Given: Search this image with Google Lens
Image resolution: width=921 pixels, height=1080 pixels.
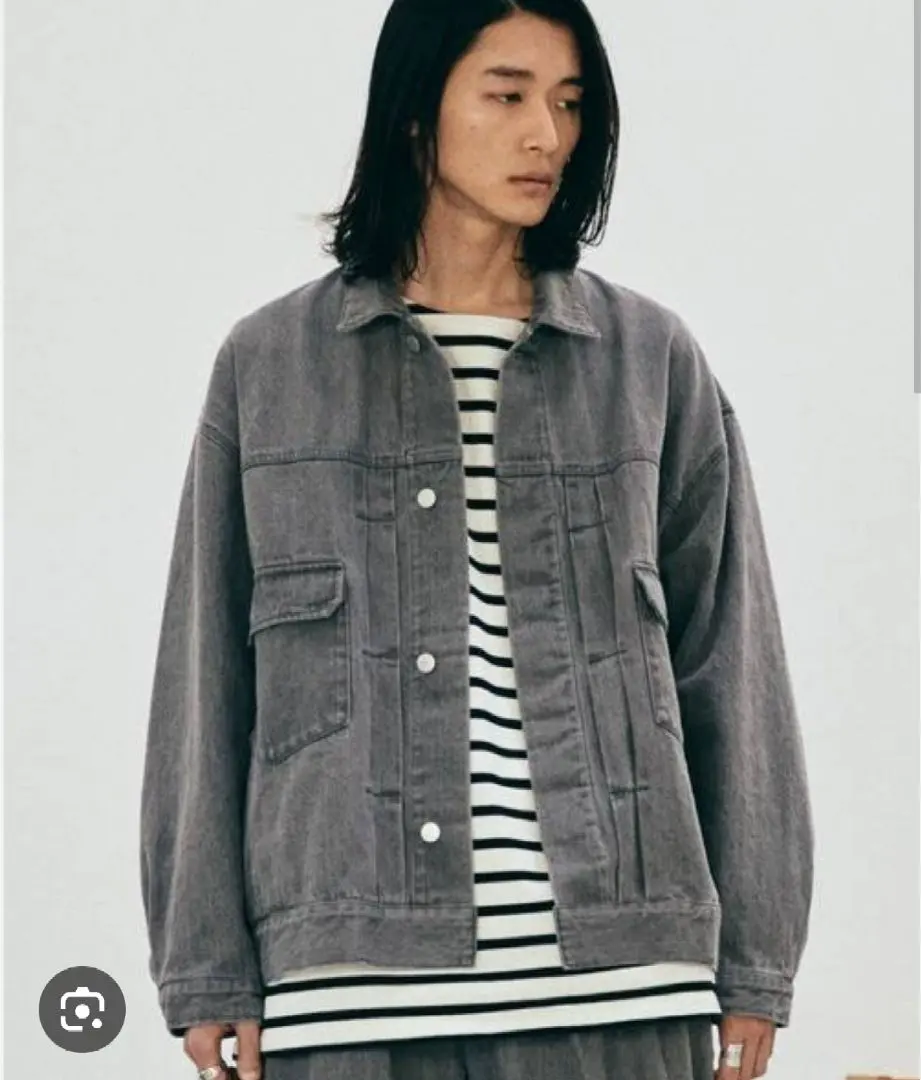Looking at the screenshot, I should click(x=82, y=1008).
